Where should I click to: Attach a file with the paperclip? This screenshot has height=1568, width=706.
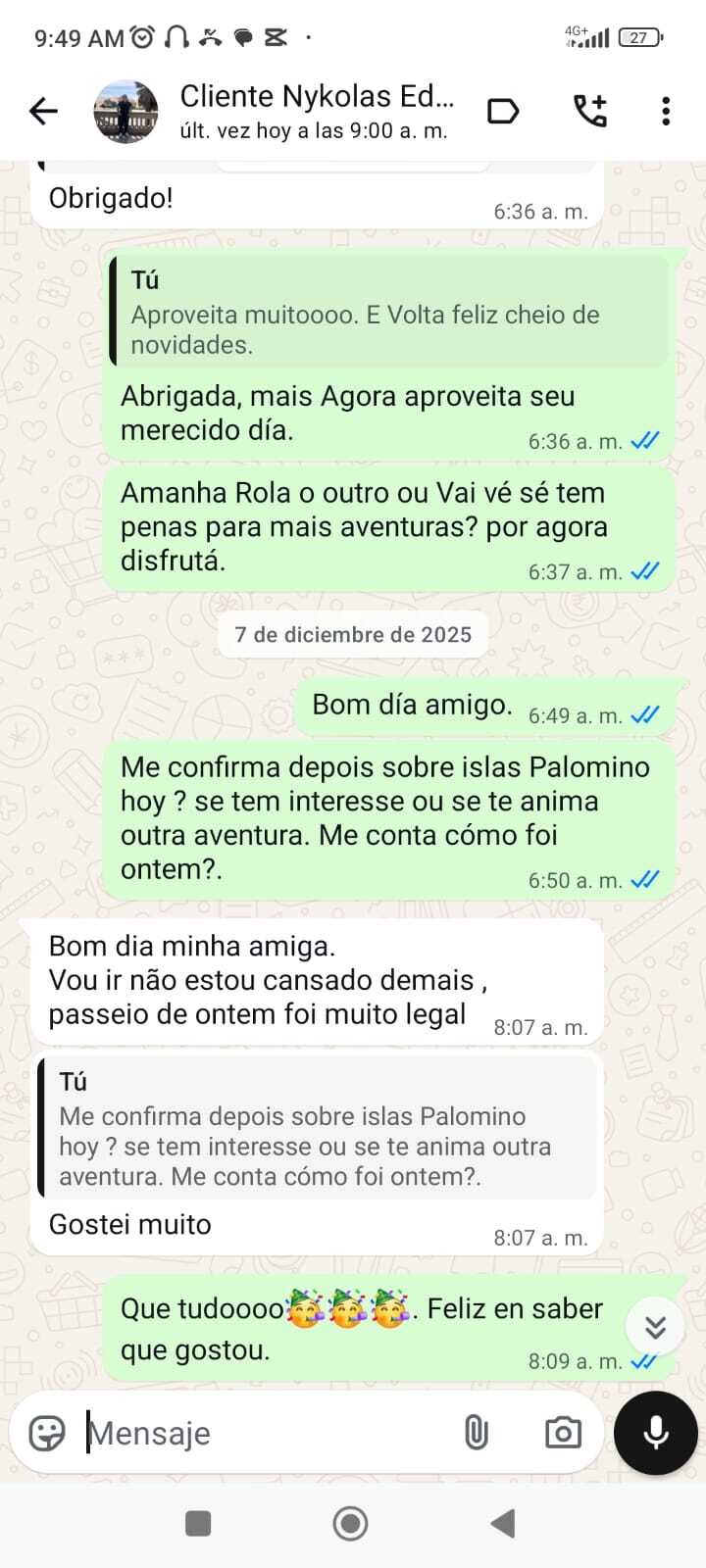(476, 1434)
